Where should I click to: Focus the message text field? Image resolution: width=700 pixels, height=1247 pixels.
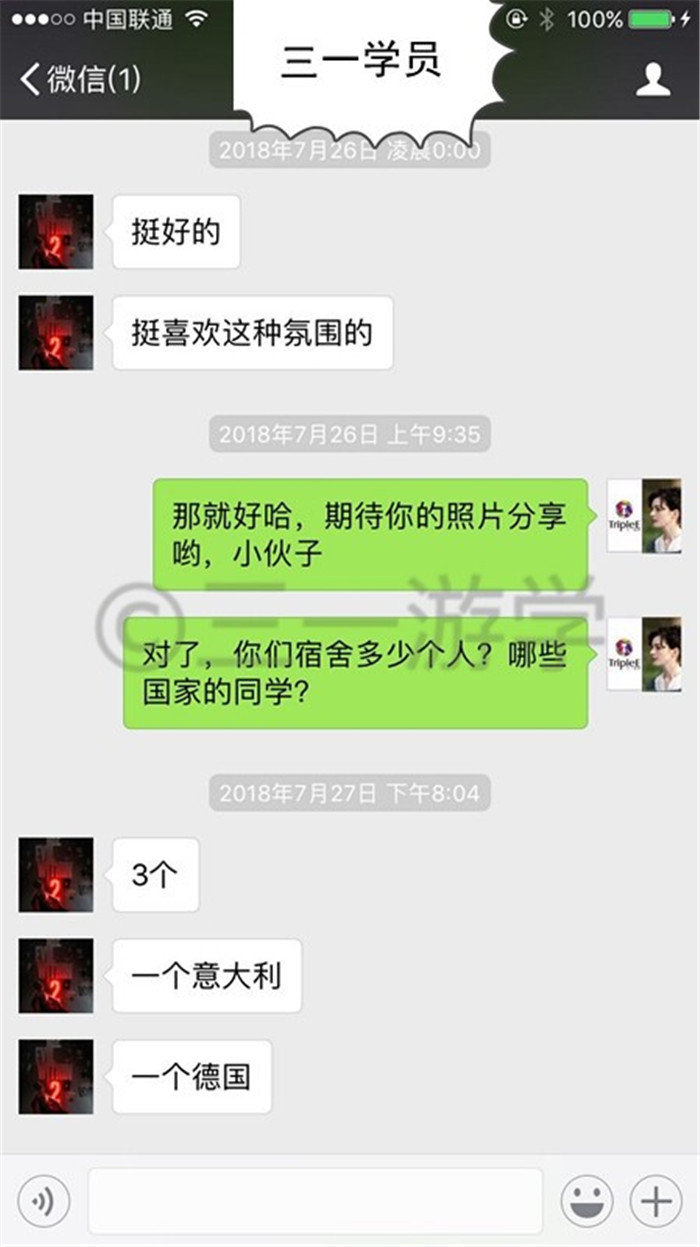click(x=315, y=1200)
